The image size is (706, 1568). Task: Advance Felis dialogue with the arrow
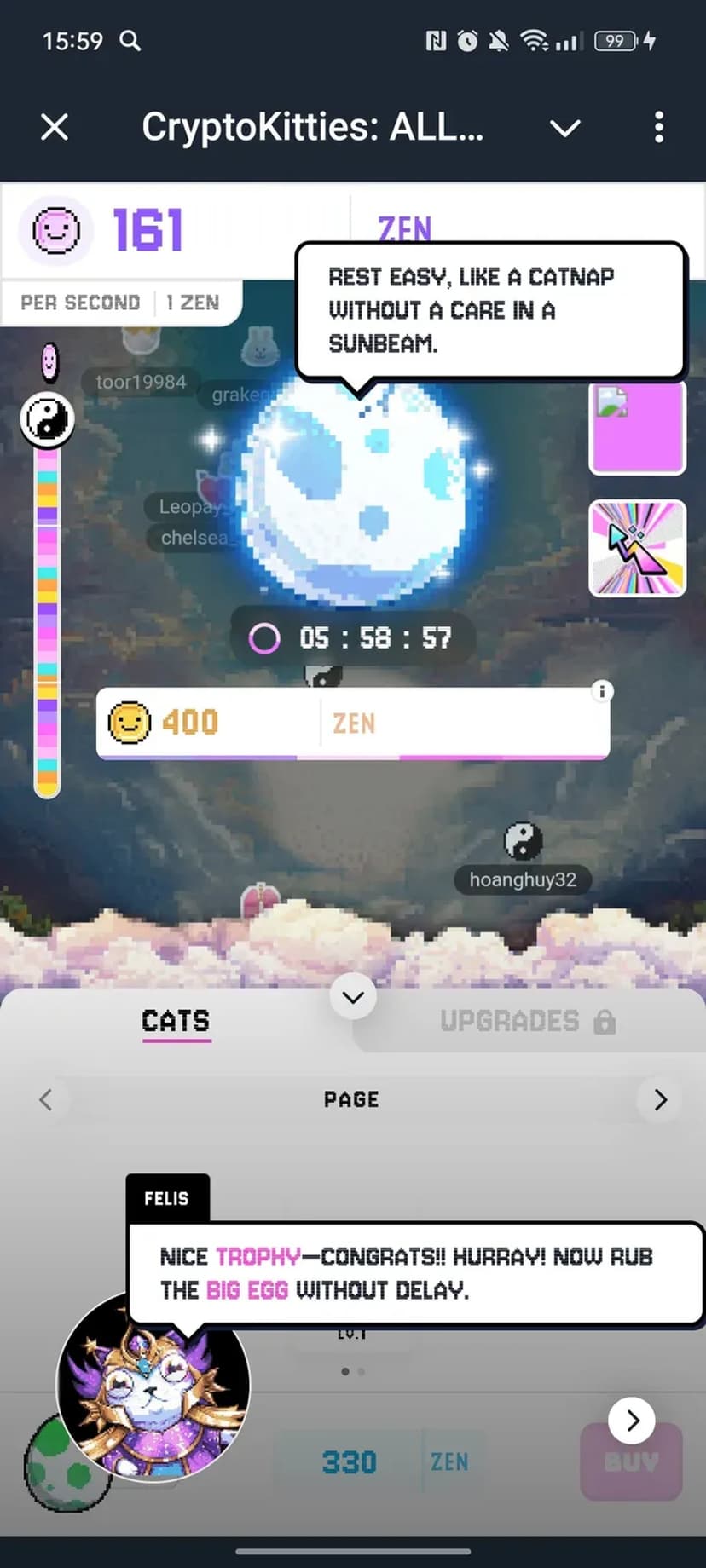tap(632, 1421)
